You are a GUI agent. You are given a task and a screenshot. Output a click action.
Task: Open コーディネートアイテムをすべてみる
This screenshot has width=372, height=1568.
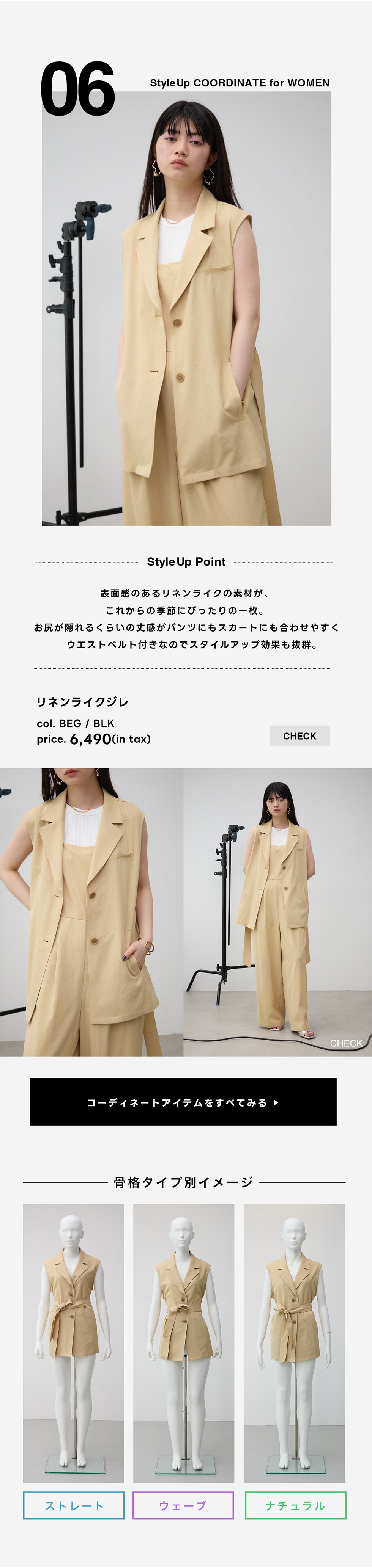point(183,1102)
